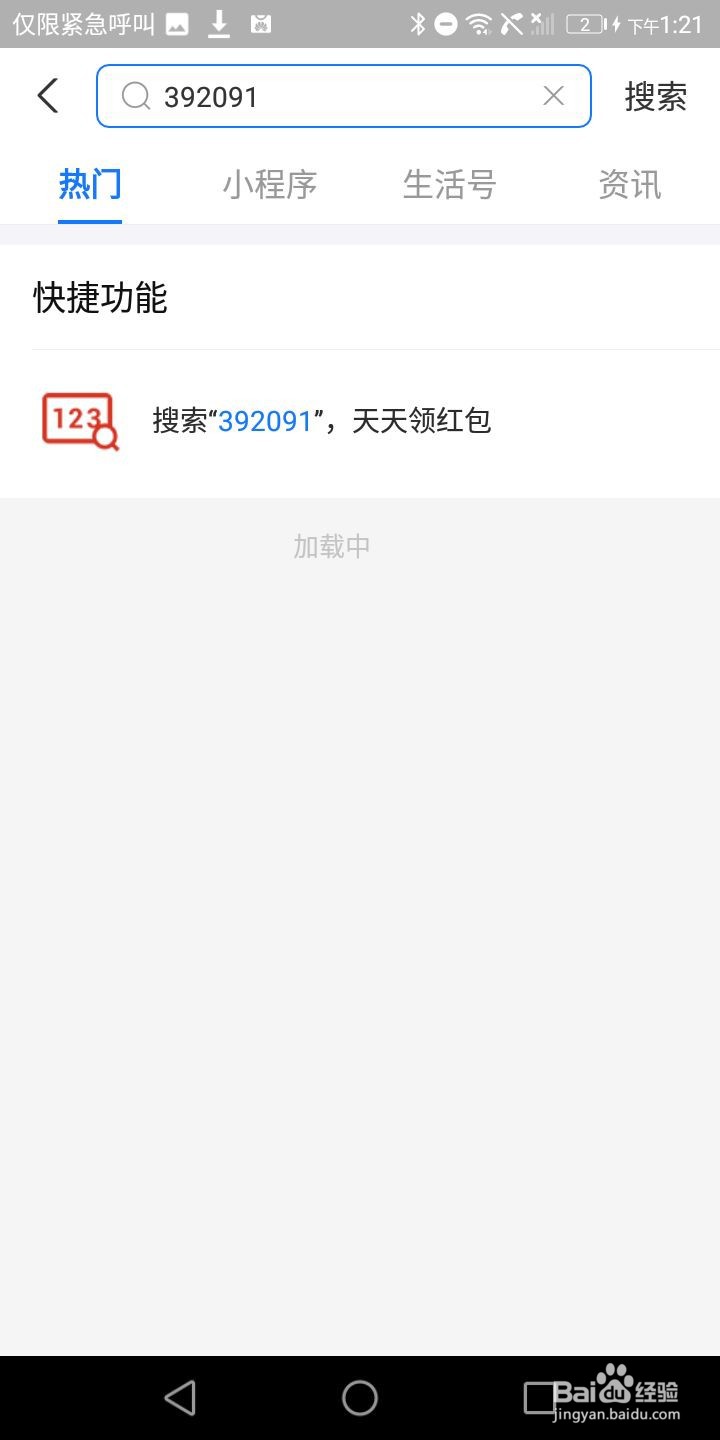Viewport: 720px width, 1440px height.
Task: Open the 资讯 tab
Action: coord(629,185)
